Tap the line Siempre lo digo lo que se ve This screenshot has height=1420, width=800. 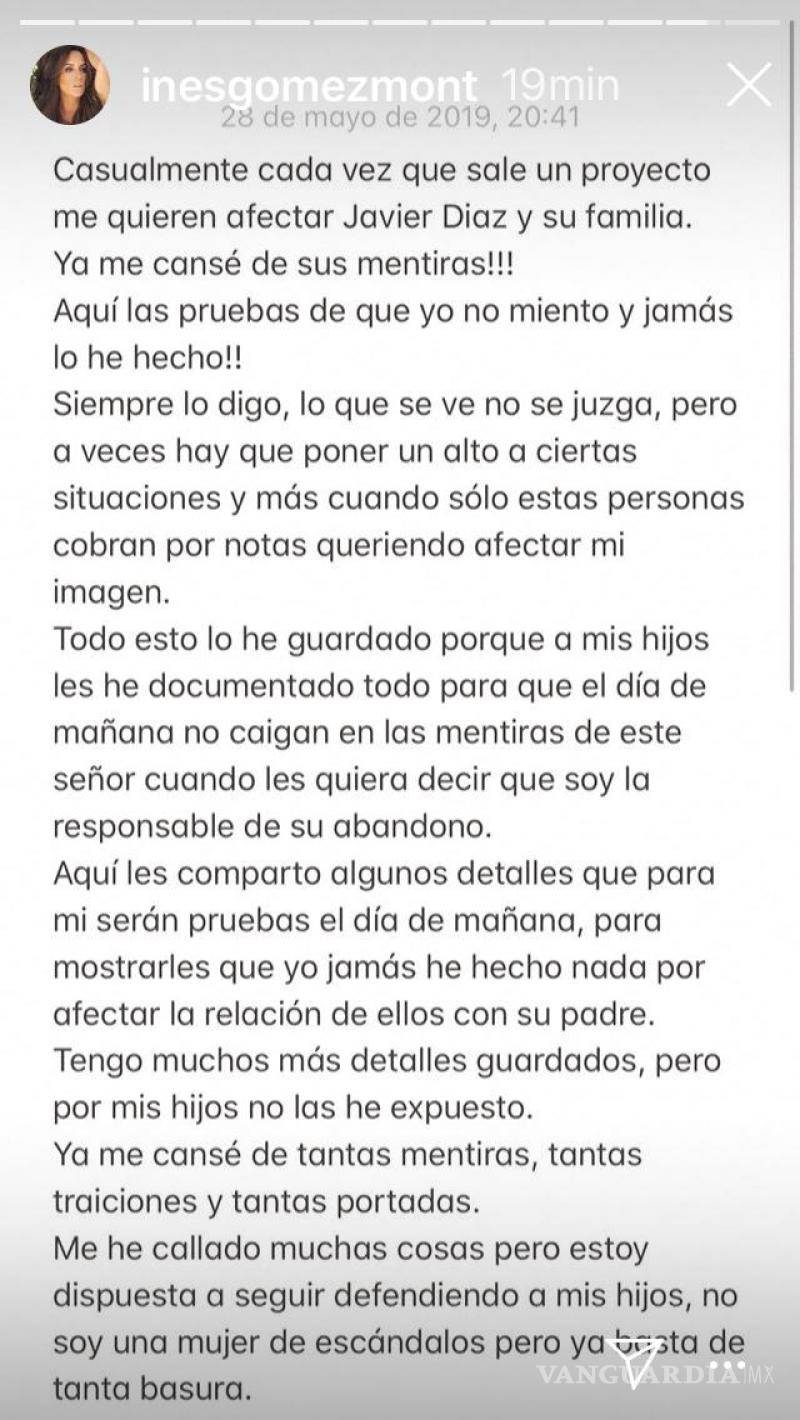point(395,404)
